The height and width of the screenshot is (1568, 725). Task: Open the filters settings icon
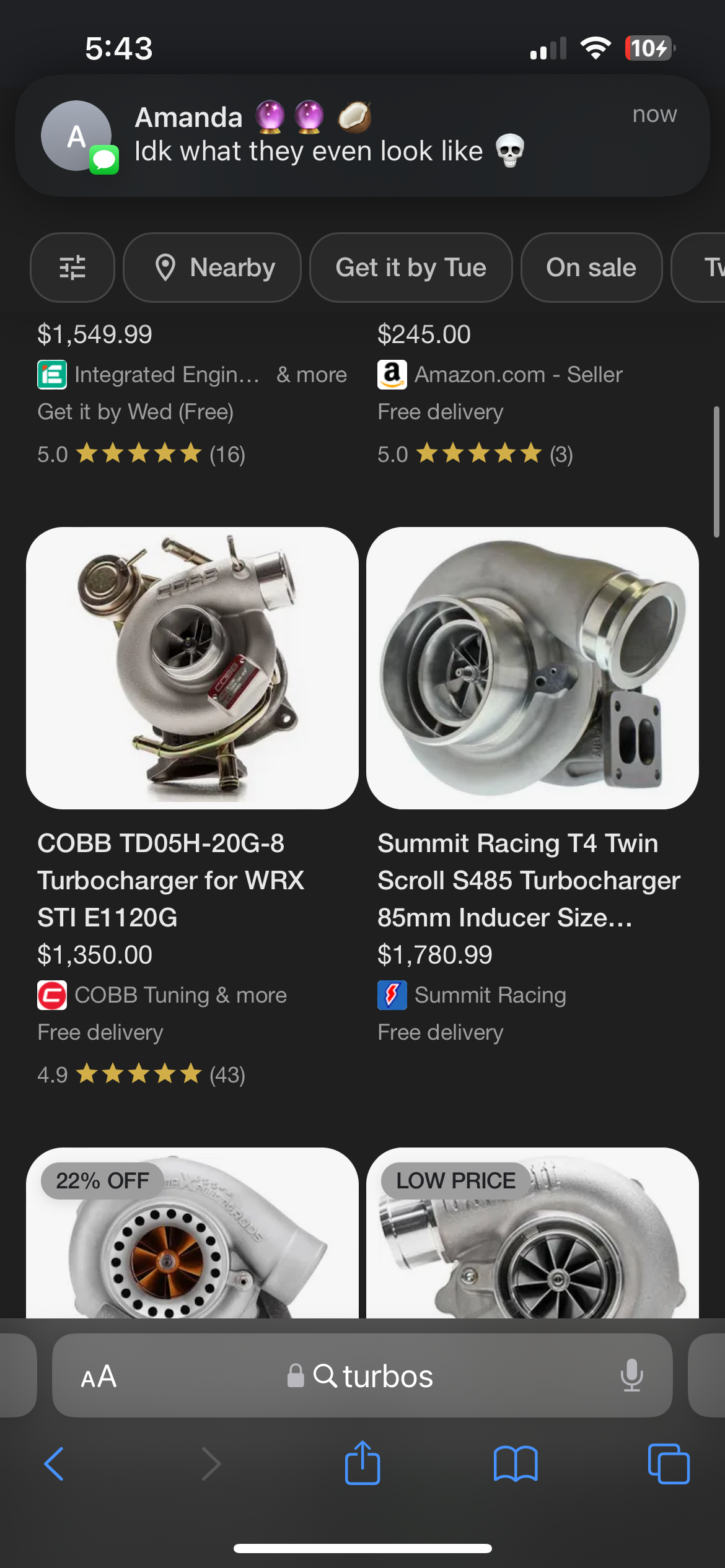pyautogui.click(x=72, y=268)
